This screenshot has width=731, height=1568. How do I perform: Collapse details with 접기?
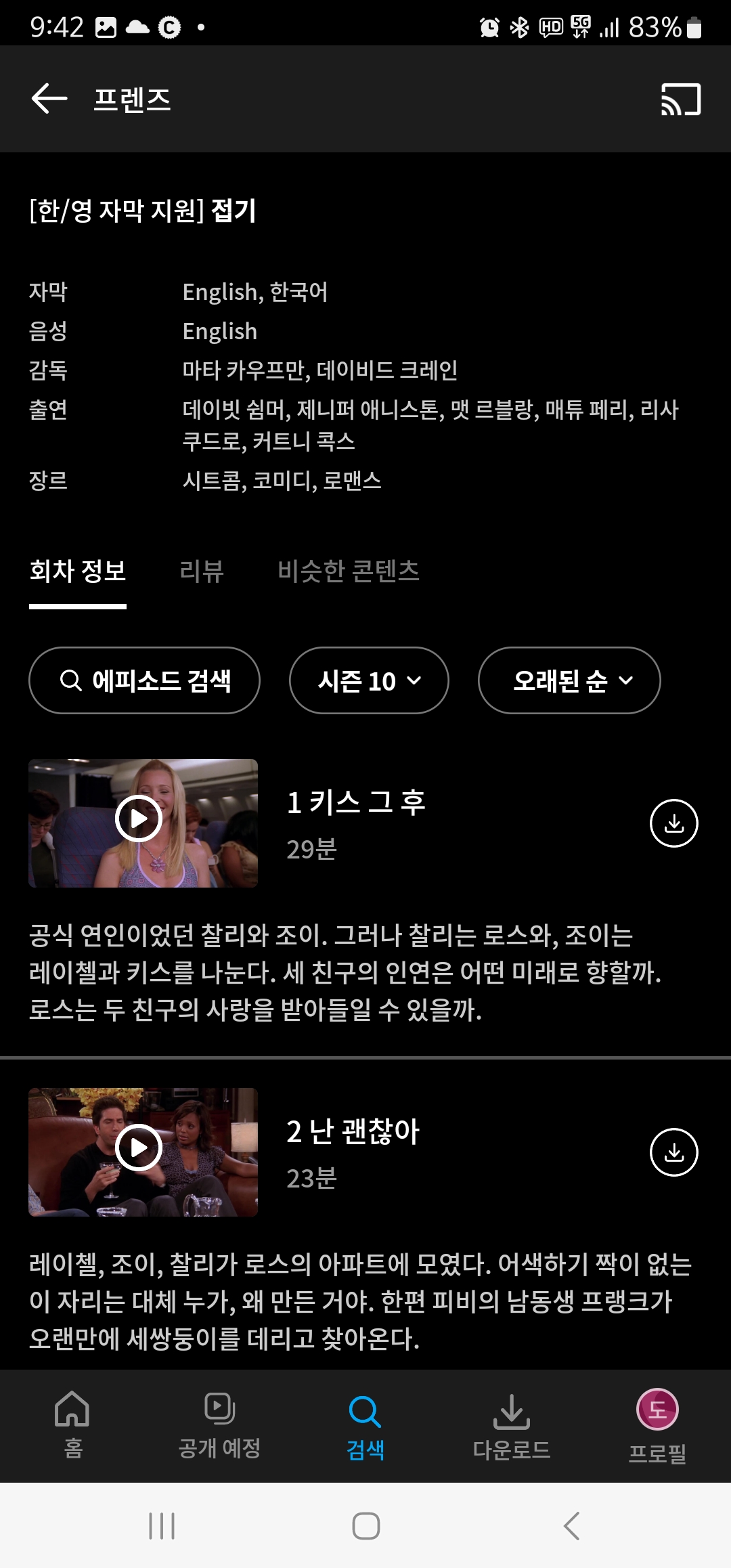point(234,211)
